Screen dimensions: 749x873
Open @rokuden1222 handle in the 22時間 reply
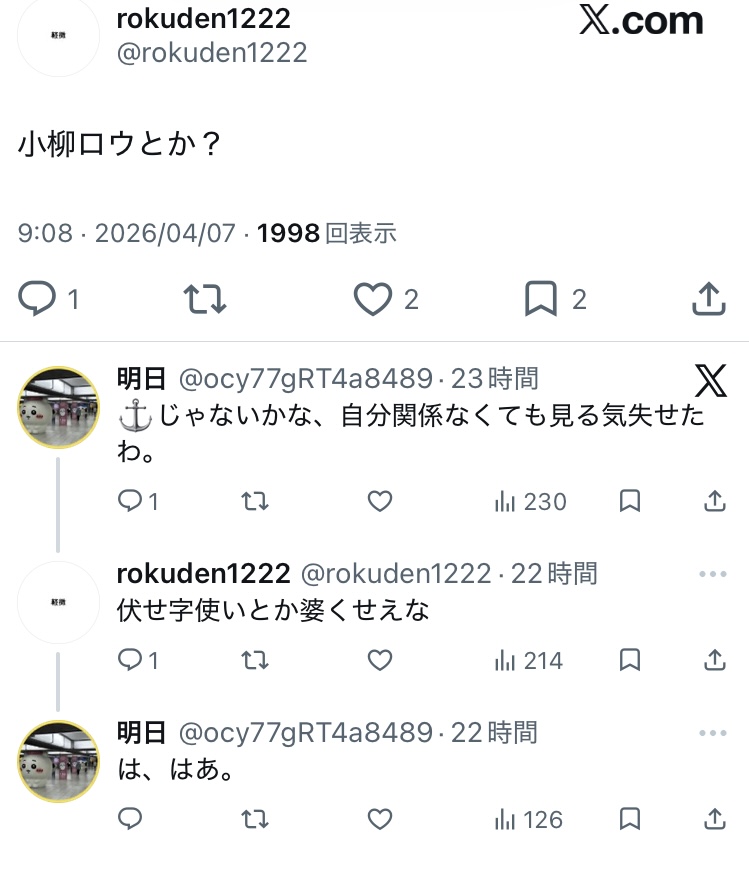[x=396, y=573]
